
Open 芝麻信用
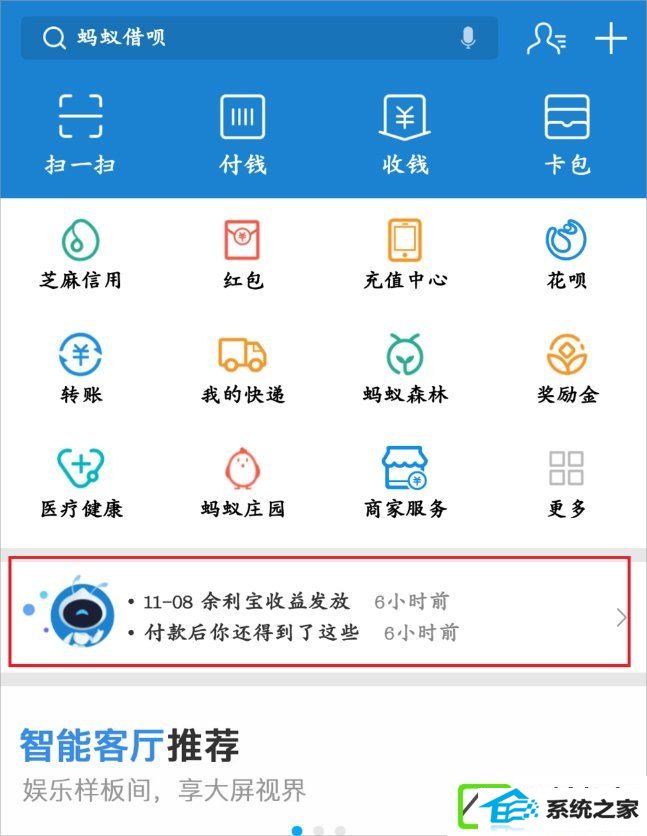coord(80,255)
